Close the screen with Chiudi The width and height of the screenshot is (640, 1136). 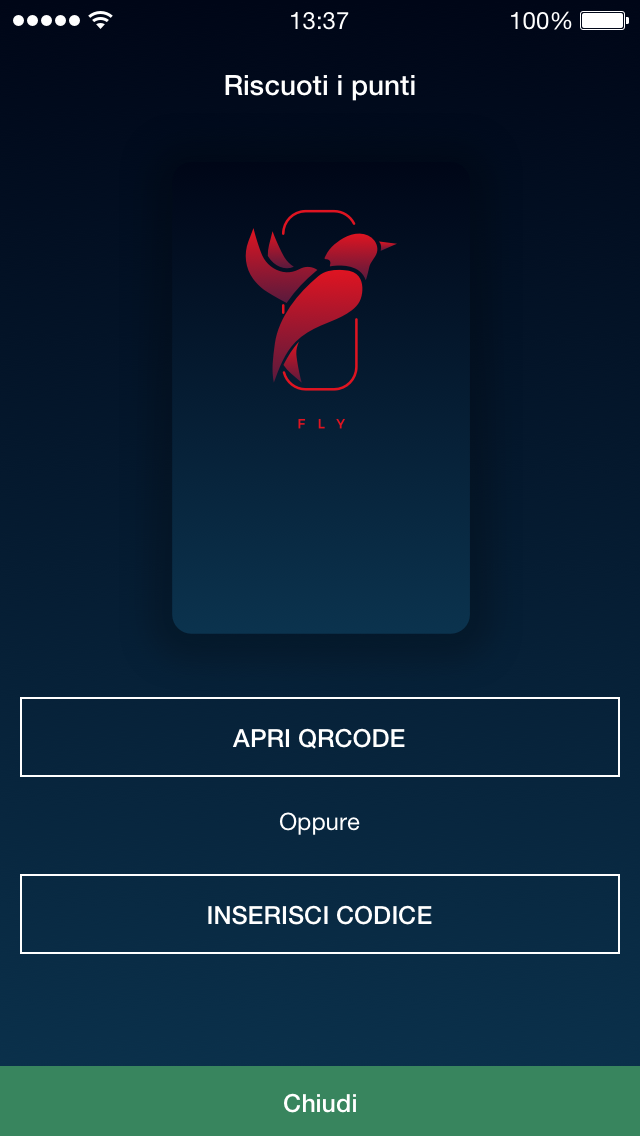[320, 1101]
